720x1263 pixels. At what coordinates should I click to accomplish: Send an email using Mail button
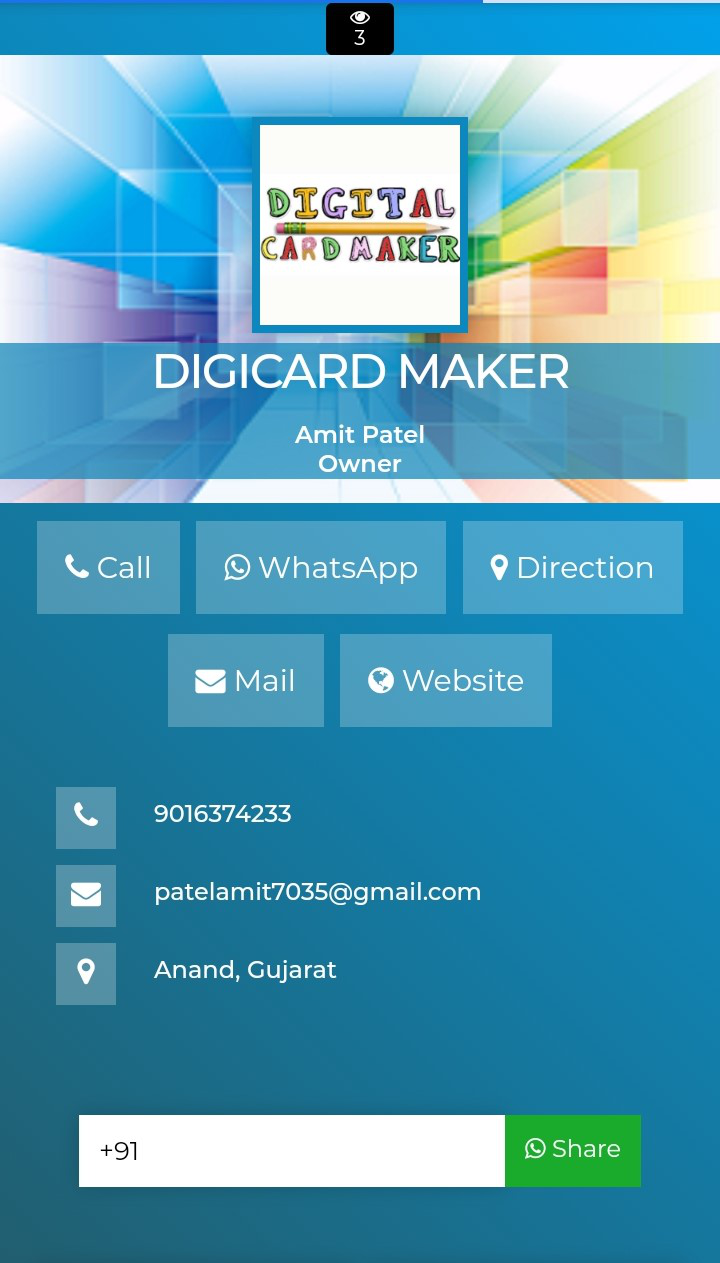pyautogui.click(x=245, y=680)
